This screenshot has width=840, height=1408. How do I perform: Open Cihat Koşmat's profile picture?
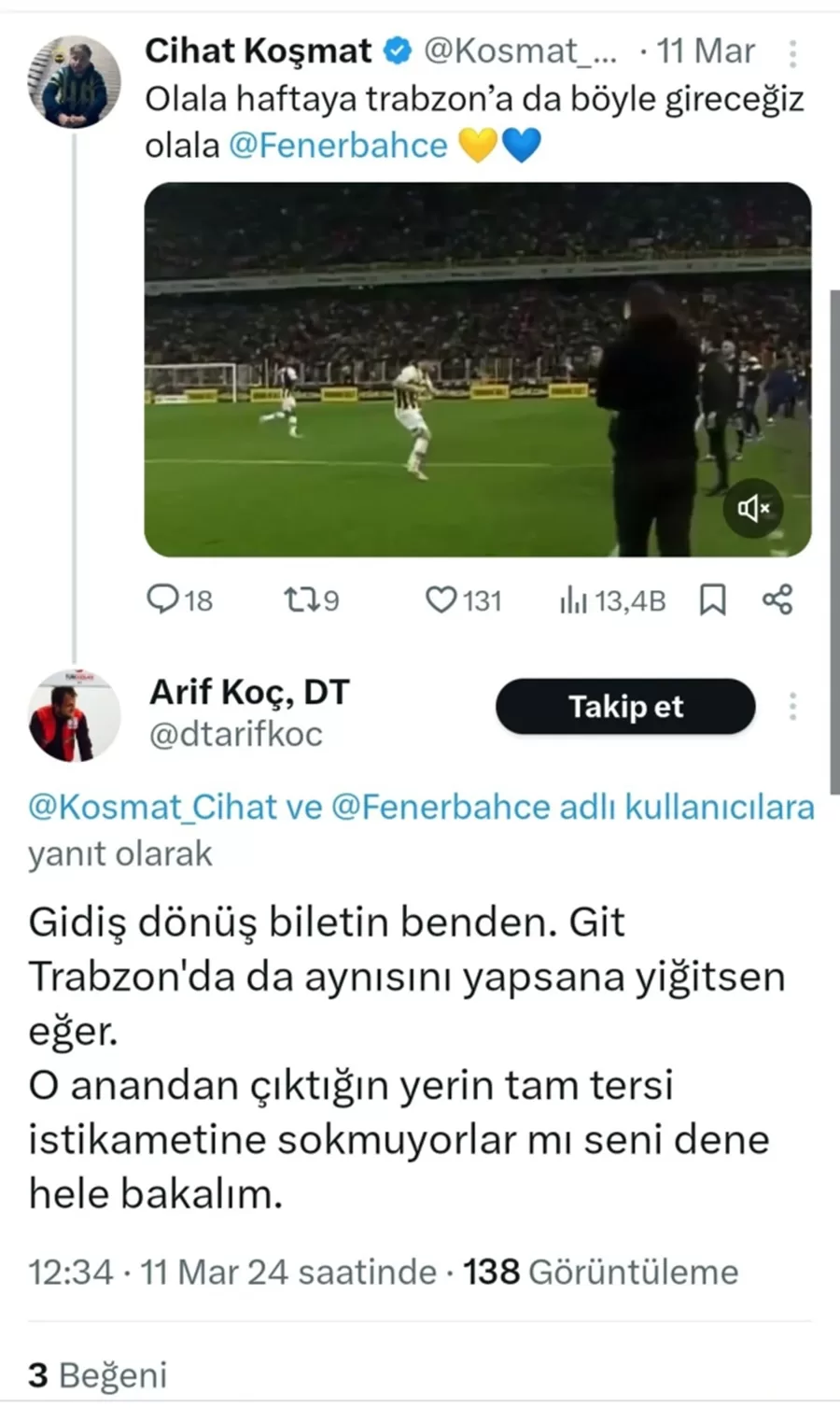click(x=75, y=81)
